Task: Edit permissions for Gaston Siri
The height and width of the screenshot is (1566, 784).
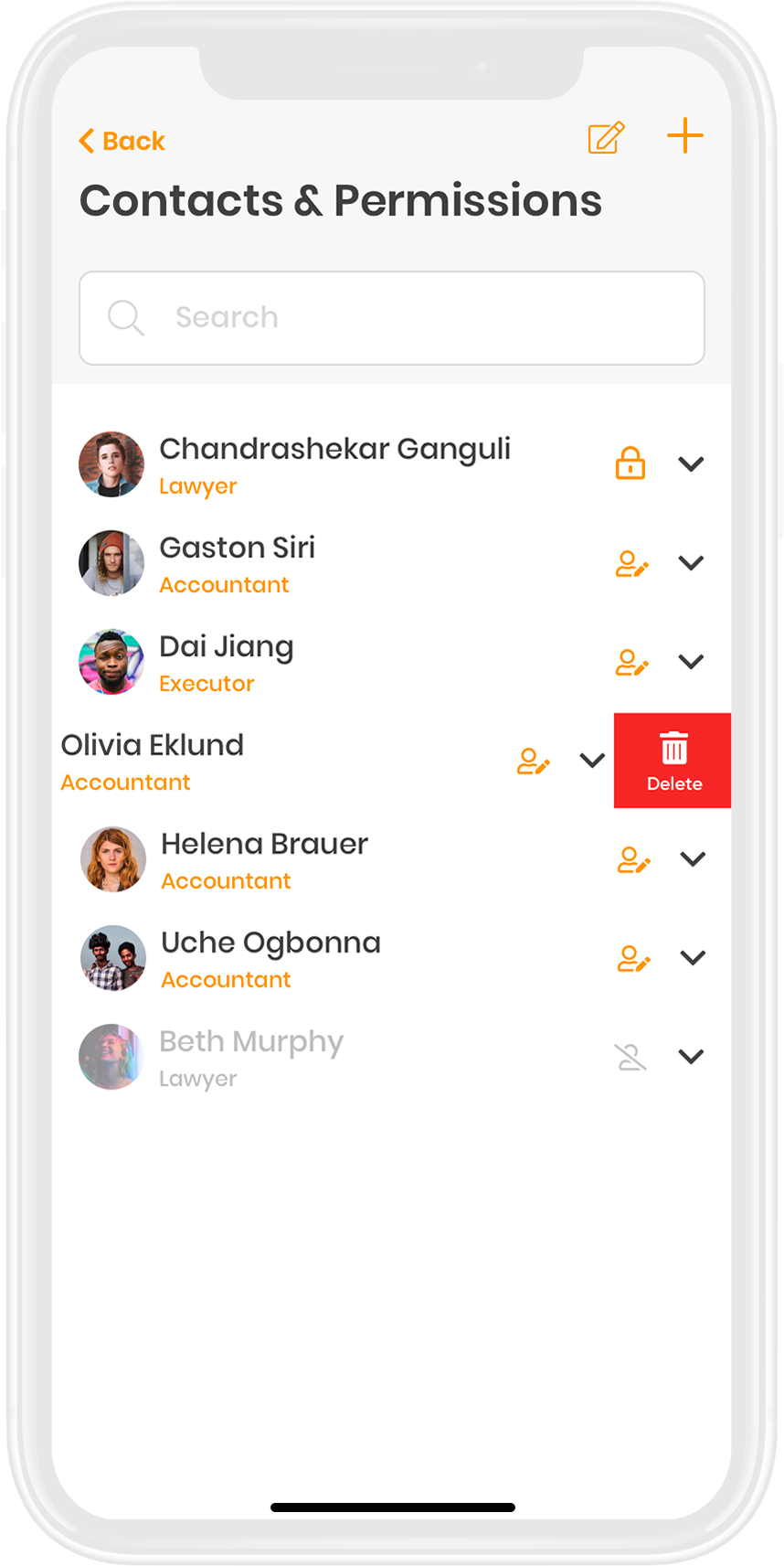Action: (x=631, y=563)
